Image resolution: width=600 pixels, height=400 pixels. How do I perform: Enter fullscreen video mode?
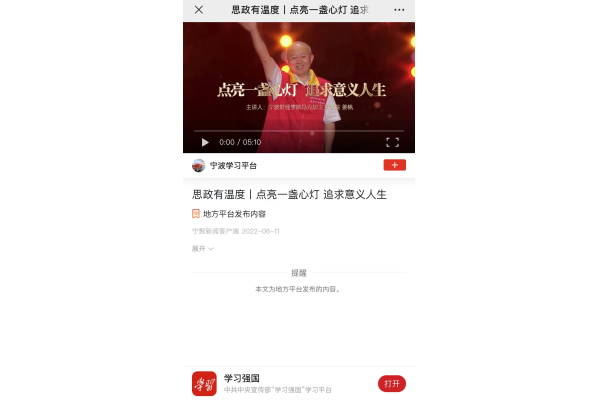(392, 142)
